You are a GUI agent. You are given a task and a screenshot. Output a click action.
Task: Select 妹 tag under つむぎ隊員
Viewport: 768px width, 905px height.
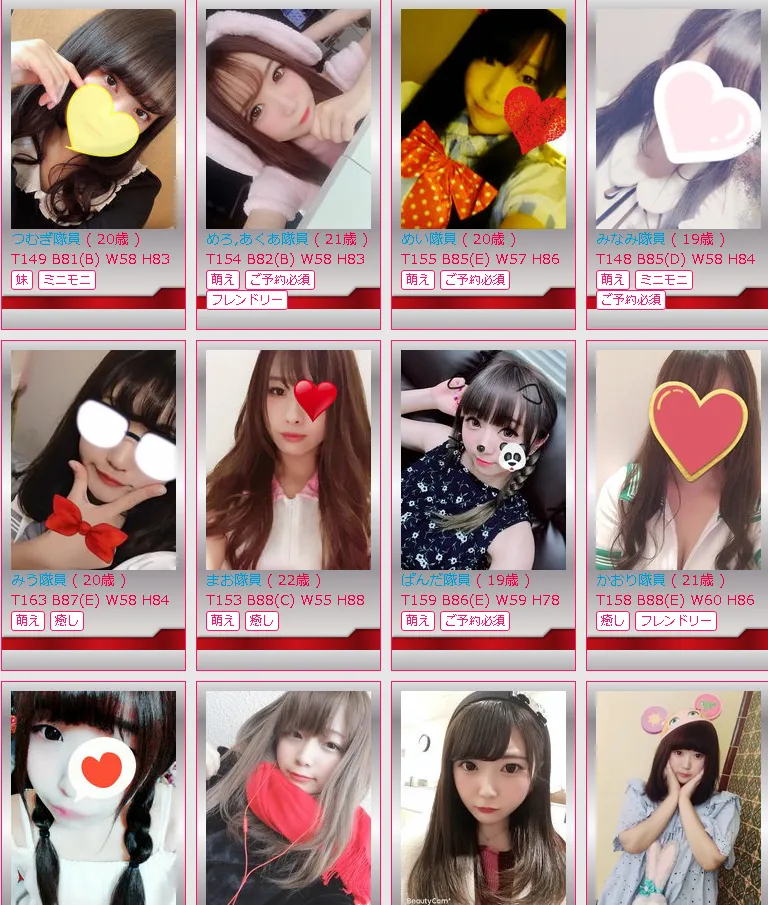pos(22,280)
